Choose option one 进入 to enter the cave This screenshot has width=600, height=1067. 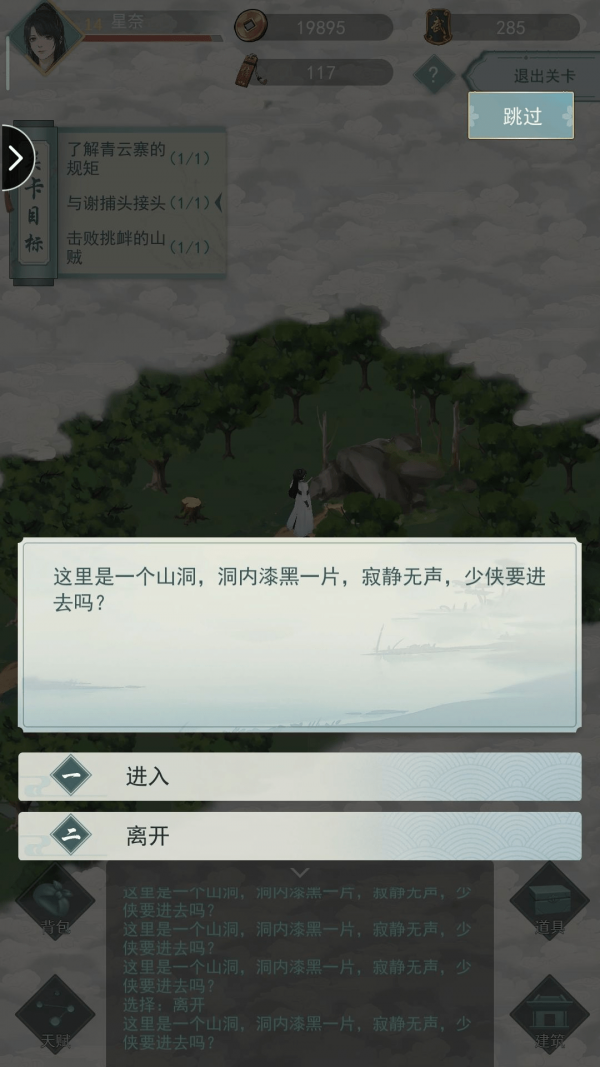click(300, 777)
